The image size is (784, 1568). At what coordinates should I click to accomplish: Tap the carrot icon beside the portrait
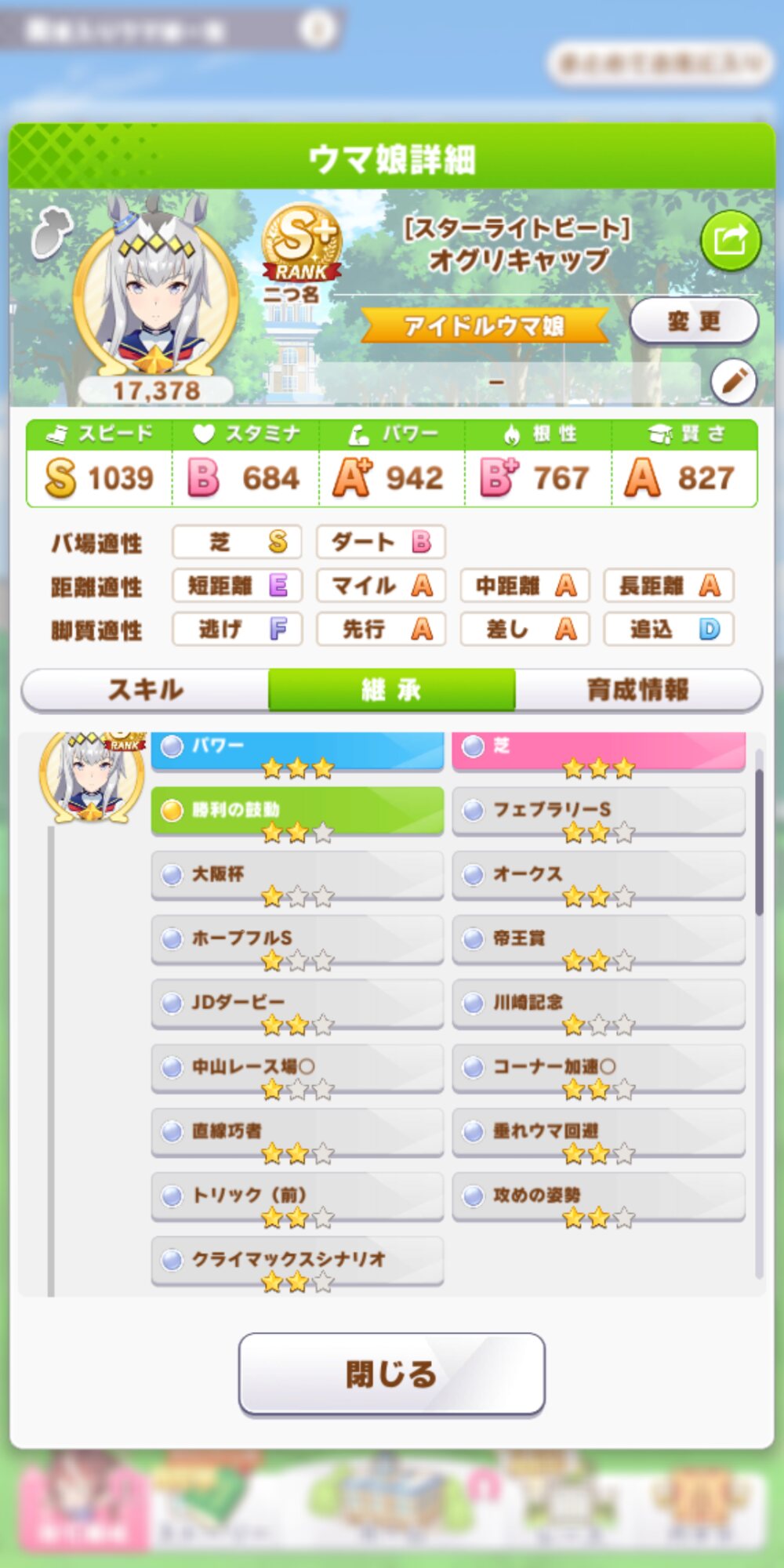(x=52, y=232)
